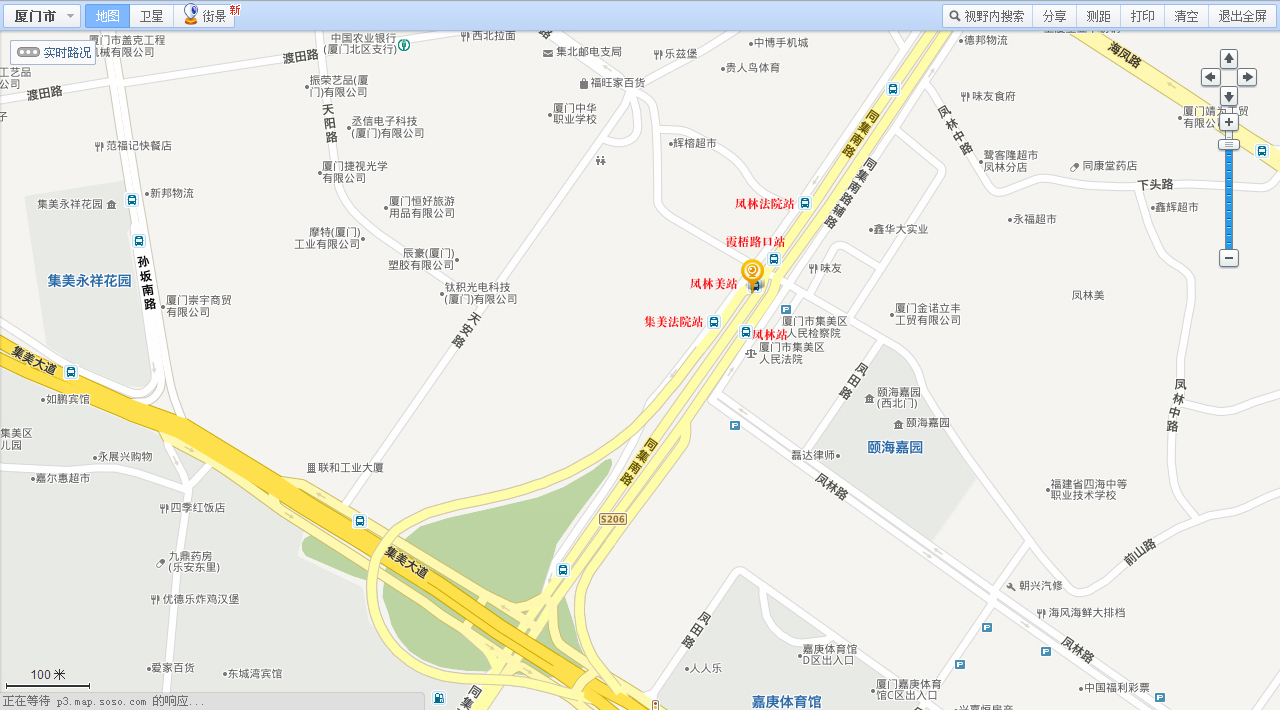Viewport: 1280px width, 710px height.
Task: Switch to the 地图 map view
Action: pos(107,16)
